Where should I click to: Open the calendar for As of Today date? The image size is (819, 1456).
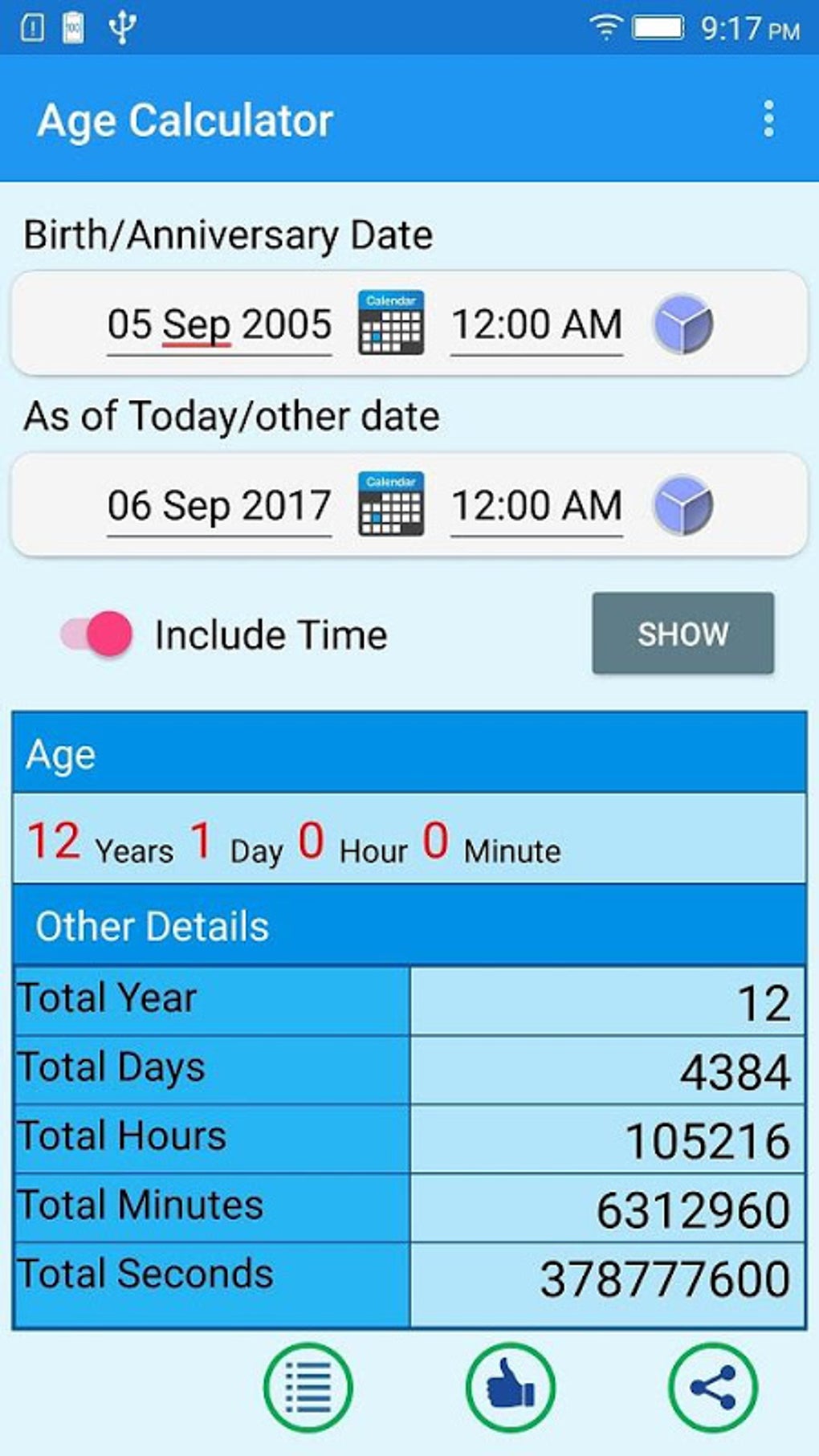(390, 505)
